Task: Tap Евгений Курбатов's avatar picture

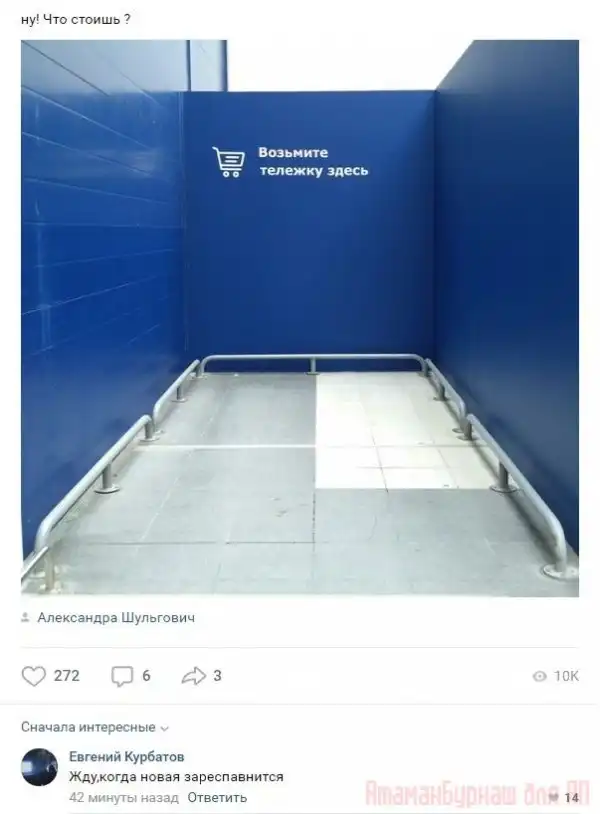Action: (40, 767)
